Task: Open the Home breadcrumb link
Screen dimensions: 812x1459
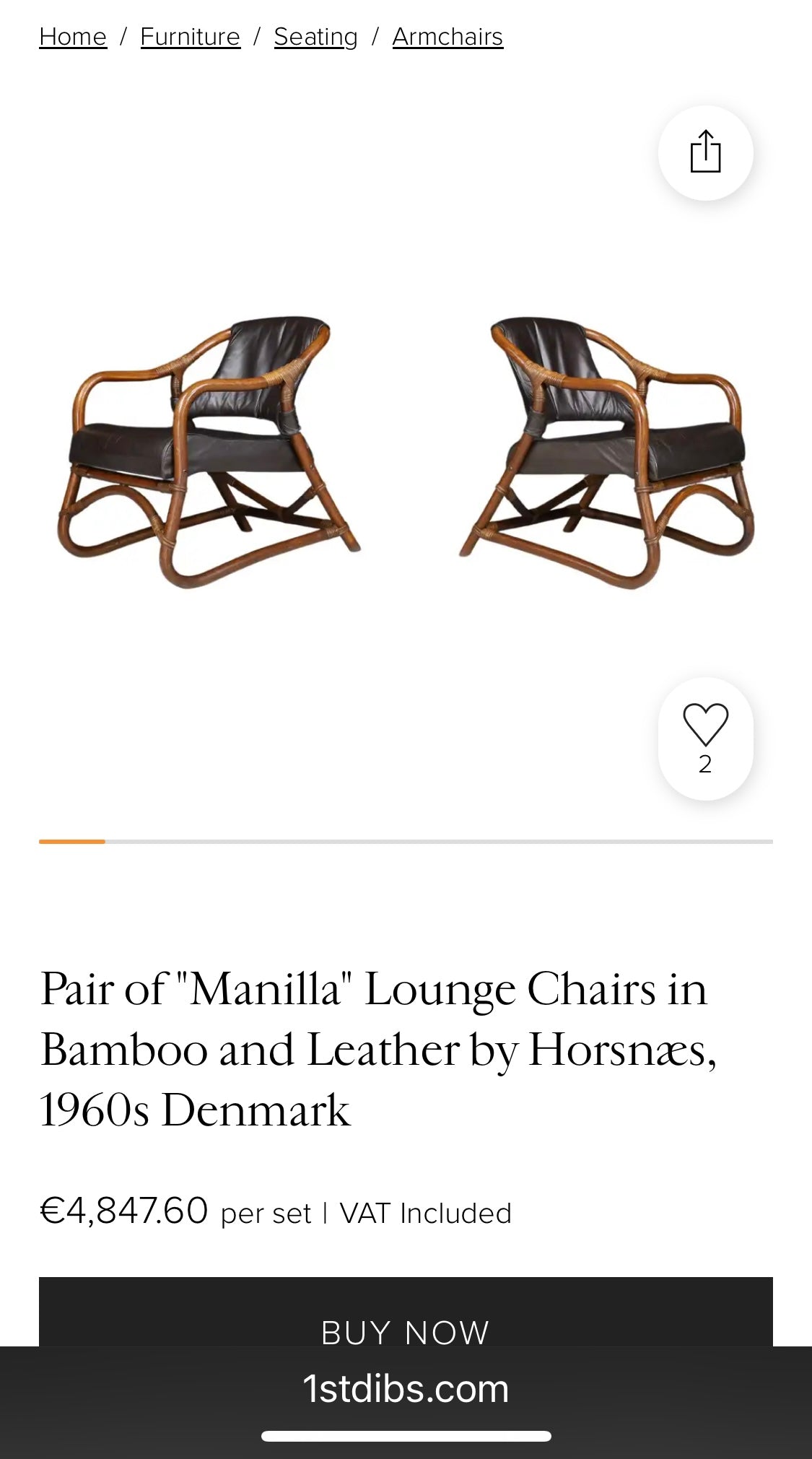Action: coord(73,36)
